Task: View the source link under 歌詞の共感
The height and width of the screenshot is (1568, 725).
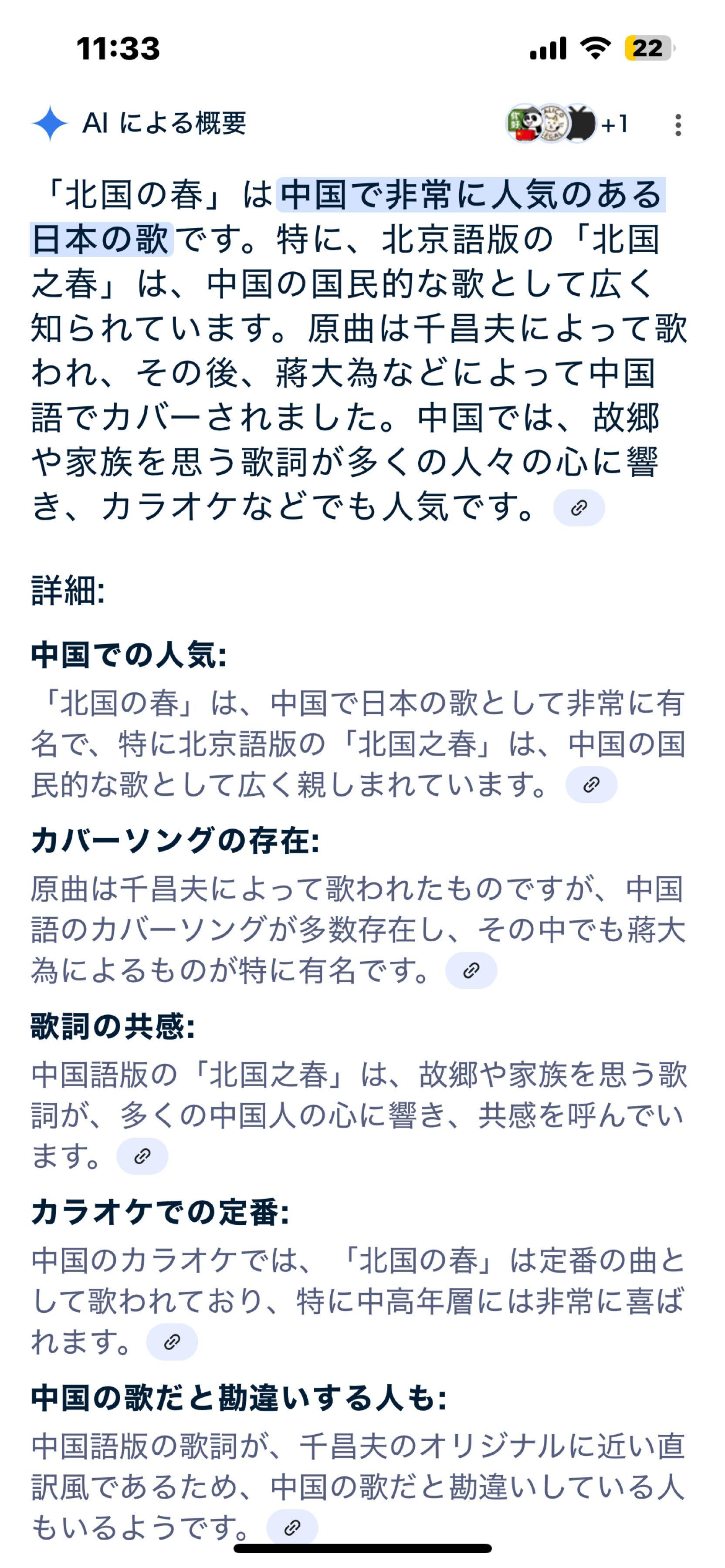Action: 142,1156
